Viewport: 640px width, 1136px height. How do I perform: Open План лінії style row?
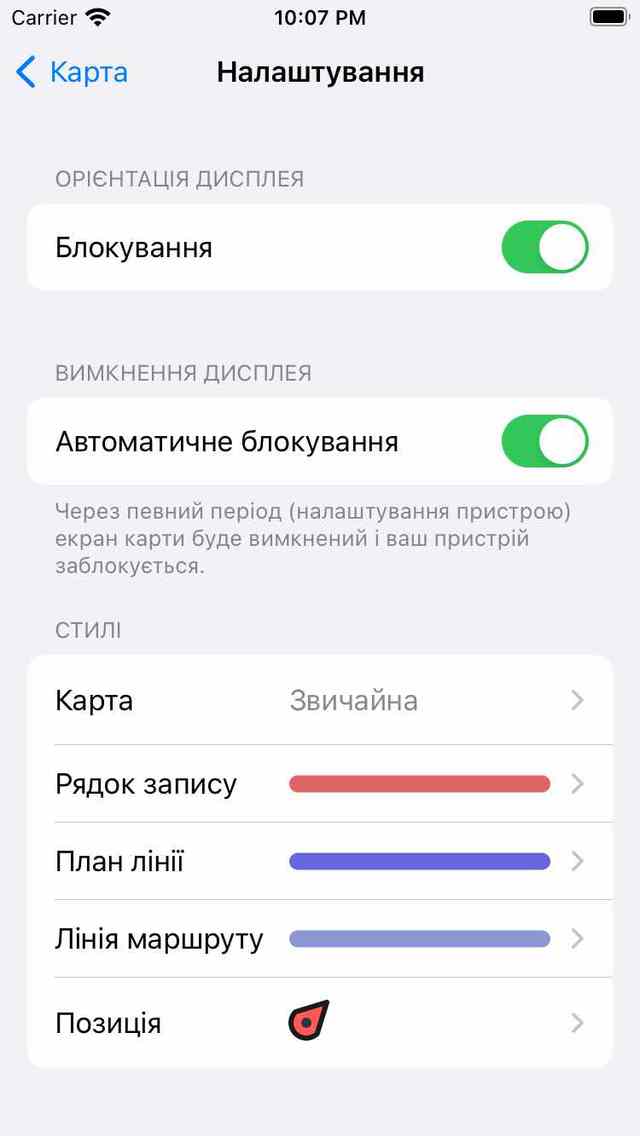coord(320,861)
